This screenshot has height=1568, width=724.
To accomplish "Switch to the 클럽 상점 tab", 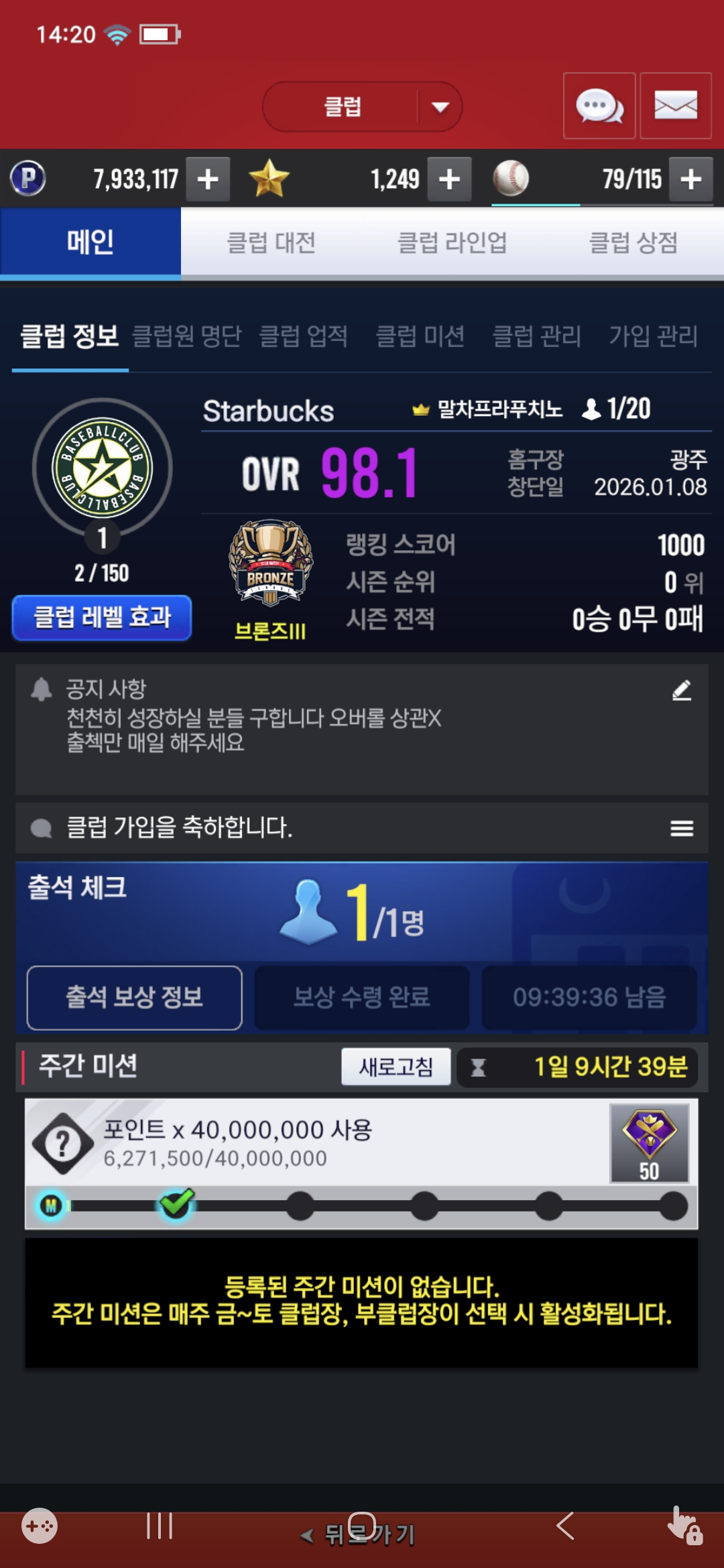I will 633,243.
